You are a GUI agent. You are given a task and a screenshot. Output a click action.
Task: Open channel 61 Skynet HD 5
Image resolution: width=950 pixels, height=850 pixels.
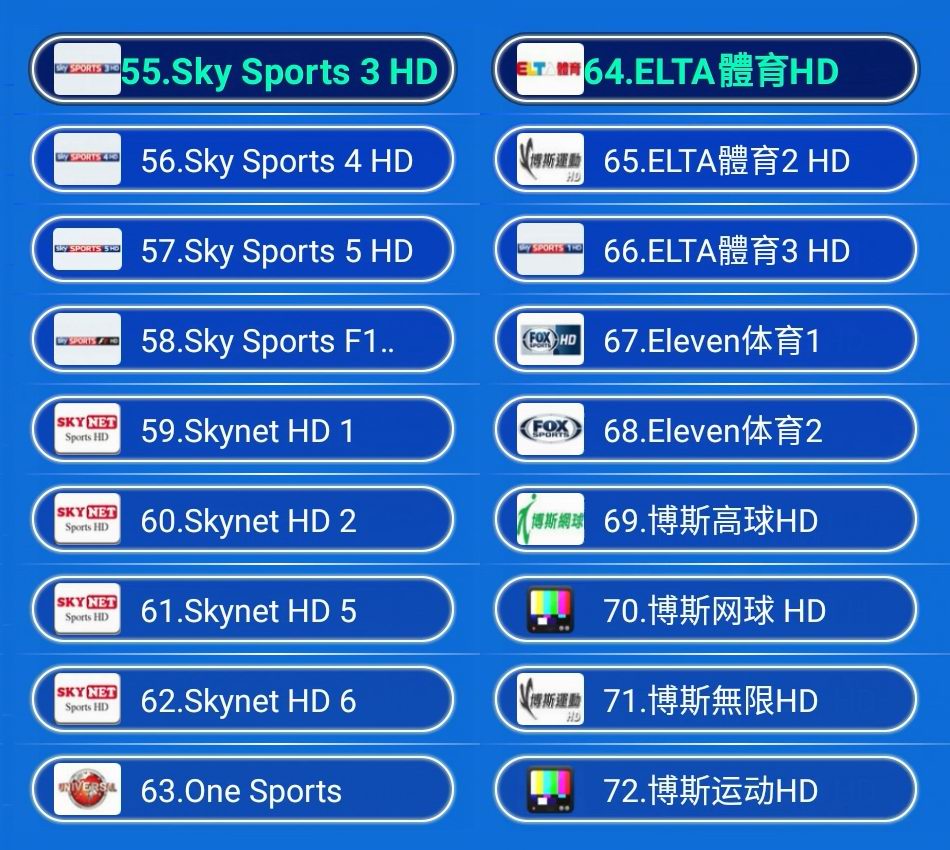coord(242,610)
